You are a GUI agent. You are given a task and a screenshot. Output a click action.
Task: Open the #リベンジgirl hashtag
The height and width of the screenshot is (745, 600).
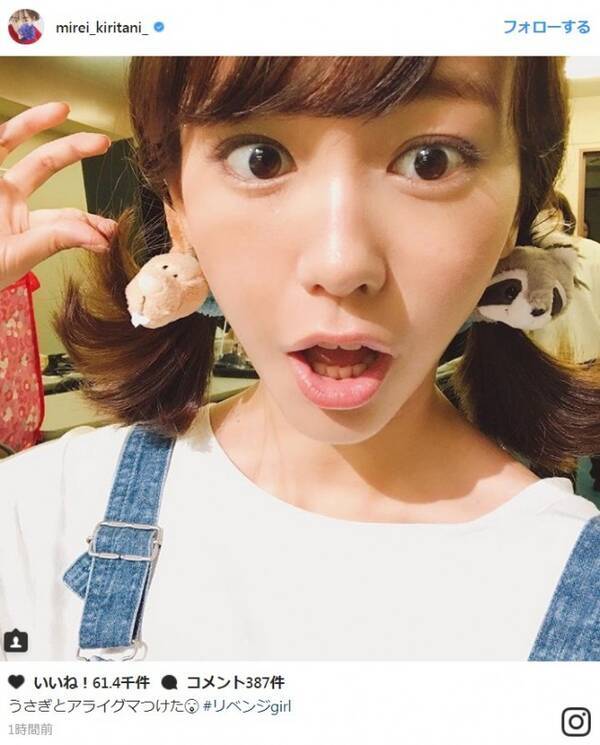coord(250,704)
